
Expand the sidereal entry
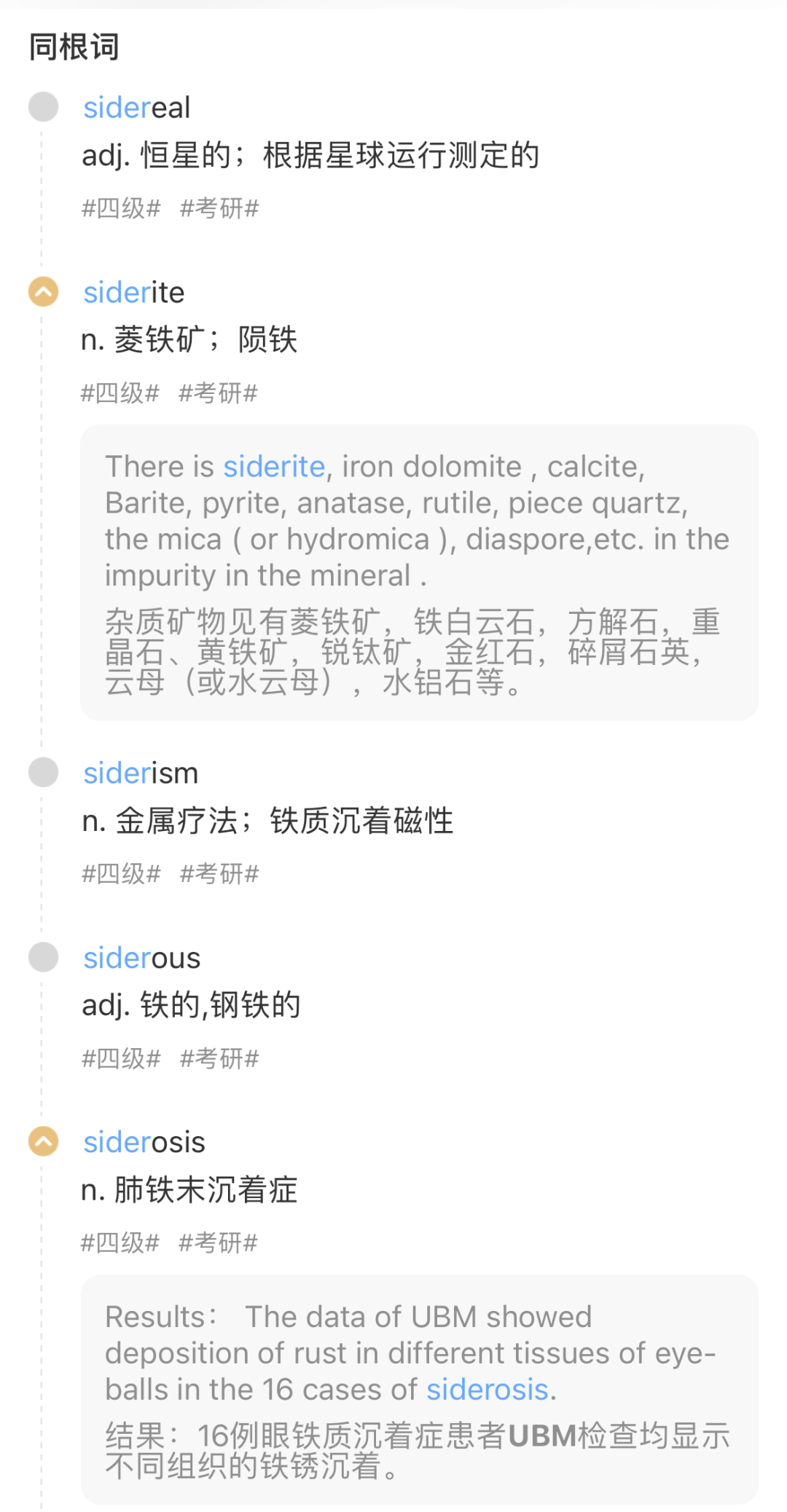44,106
